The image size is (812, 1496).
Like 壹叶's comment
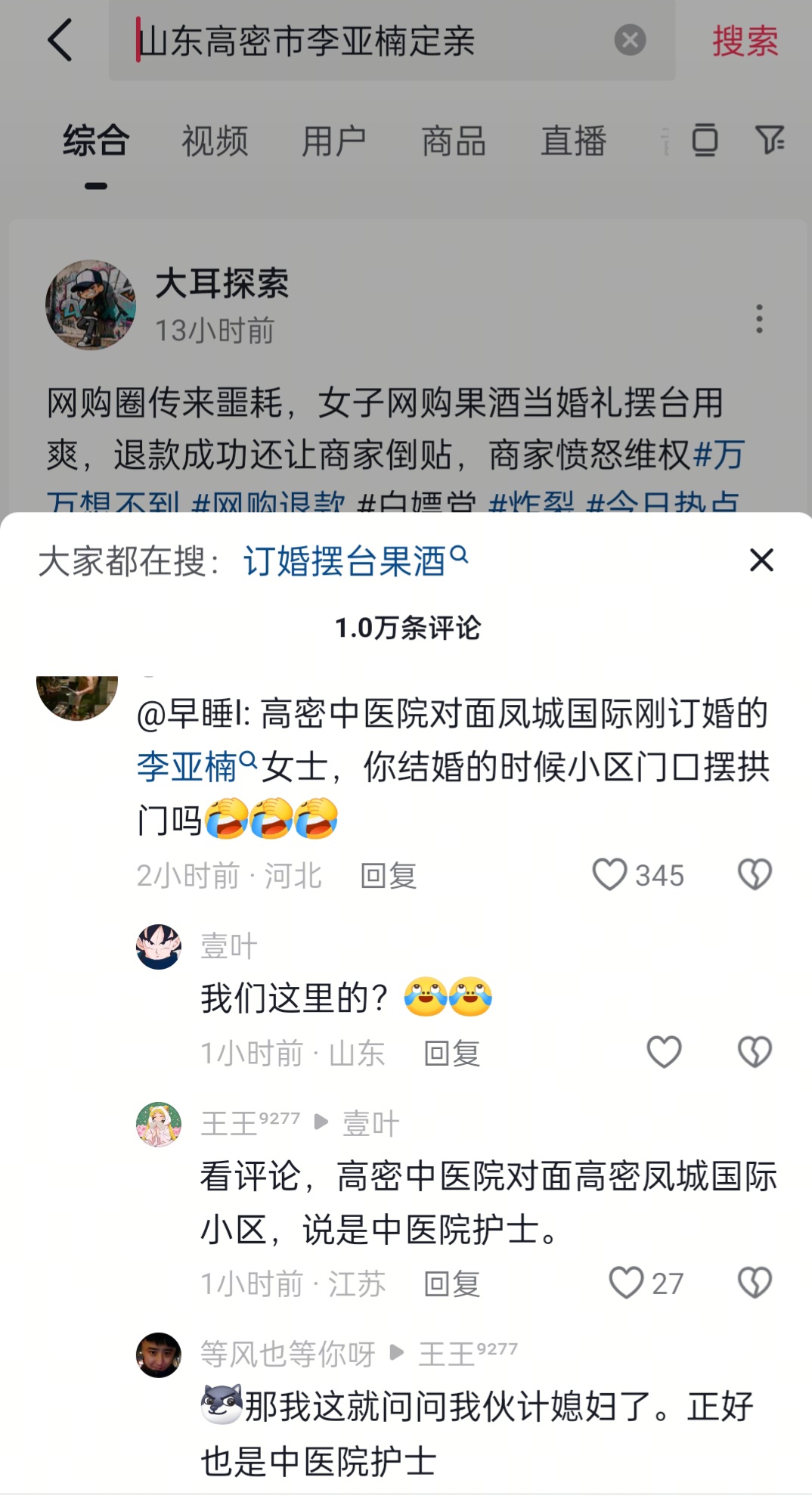point(664,1052)
